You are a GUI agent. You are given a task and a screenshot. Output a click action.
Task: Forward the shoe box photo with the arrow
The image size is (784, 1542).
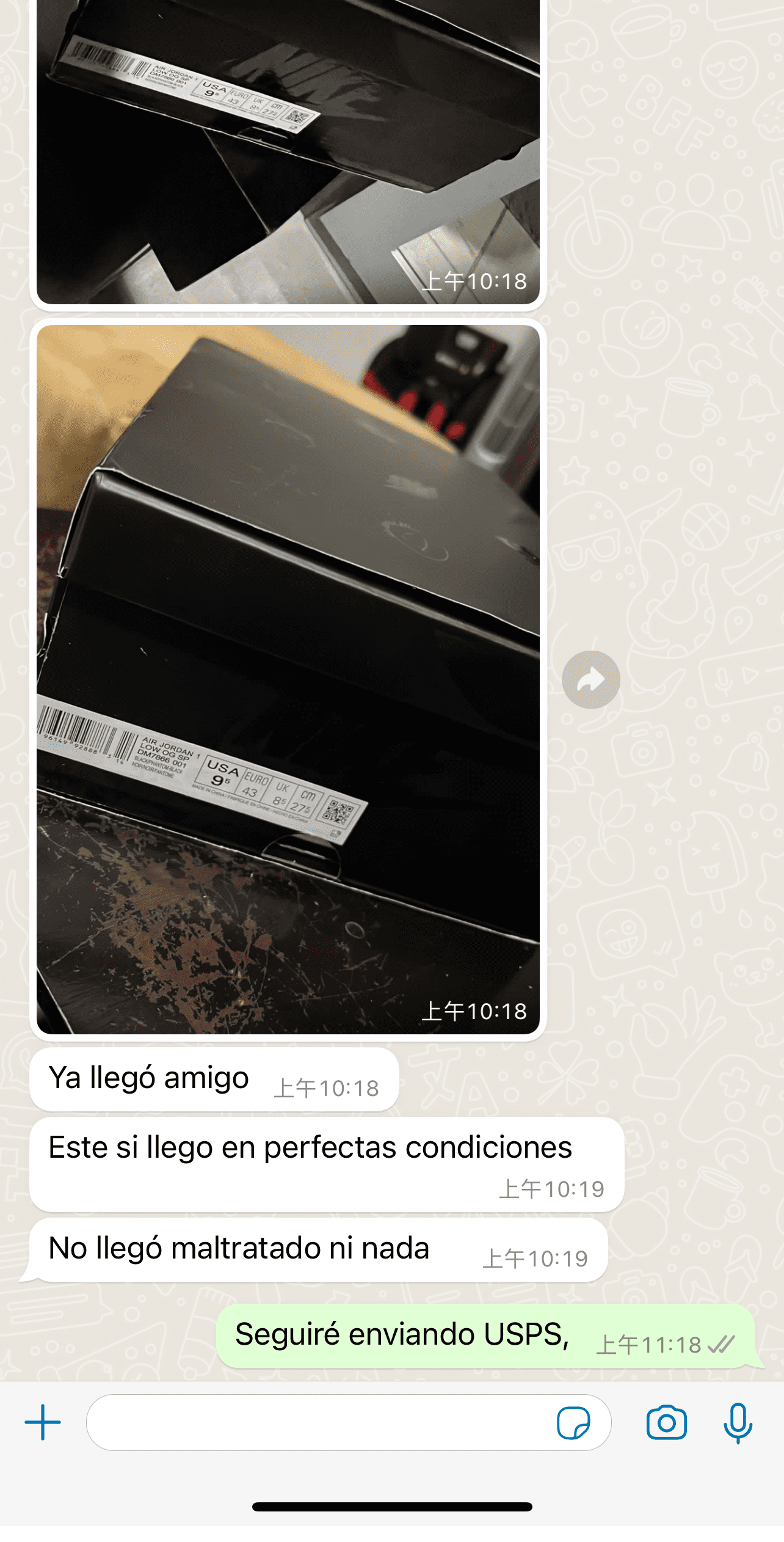pyautogui.click(x=590, y=679)
